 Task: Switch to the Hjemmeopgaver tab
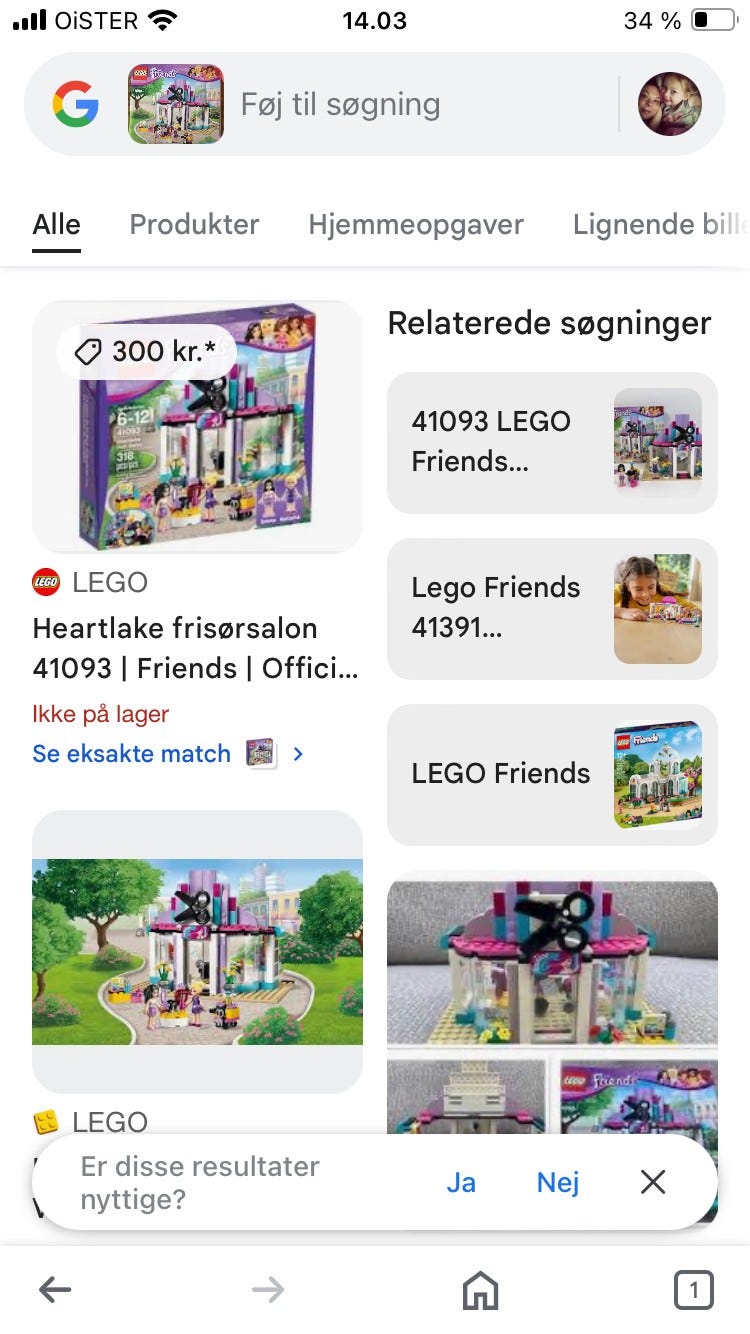point(415,224)
